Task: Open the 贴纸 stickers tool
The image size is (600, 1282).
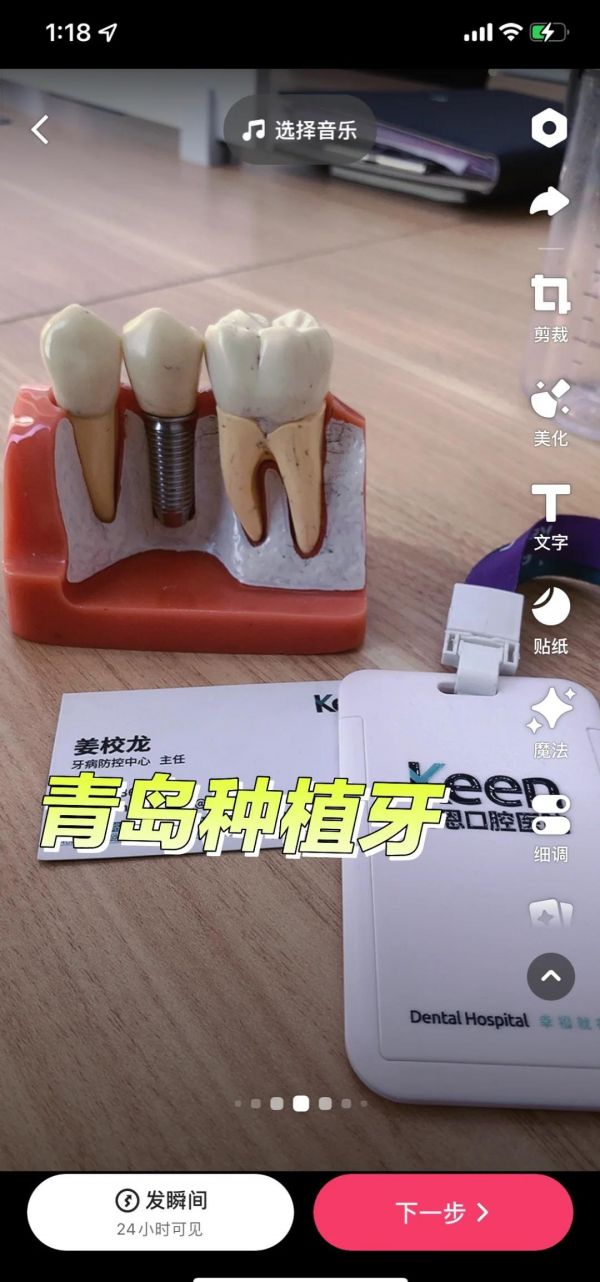Action: (550, 621)
